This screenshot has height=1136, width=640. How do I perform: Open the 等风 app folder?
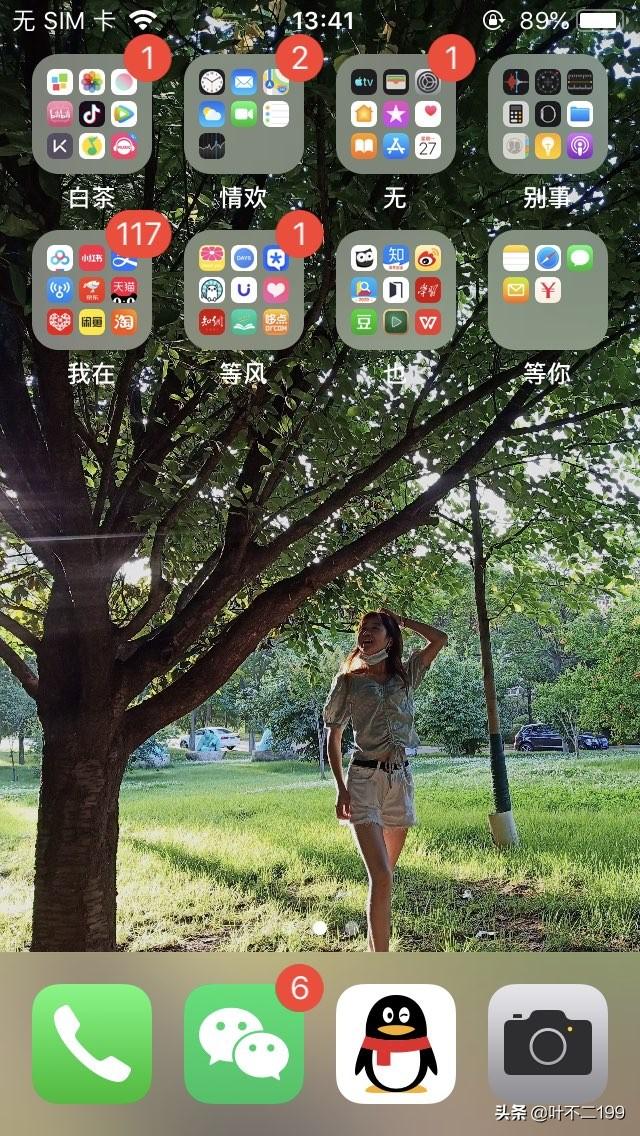pyautogui.click(x=244, y=290)
